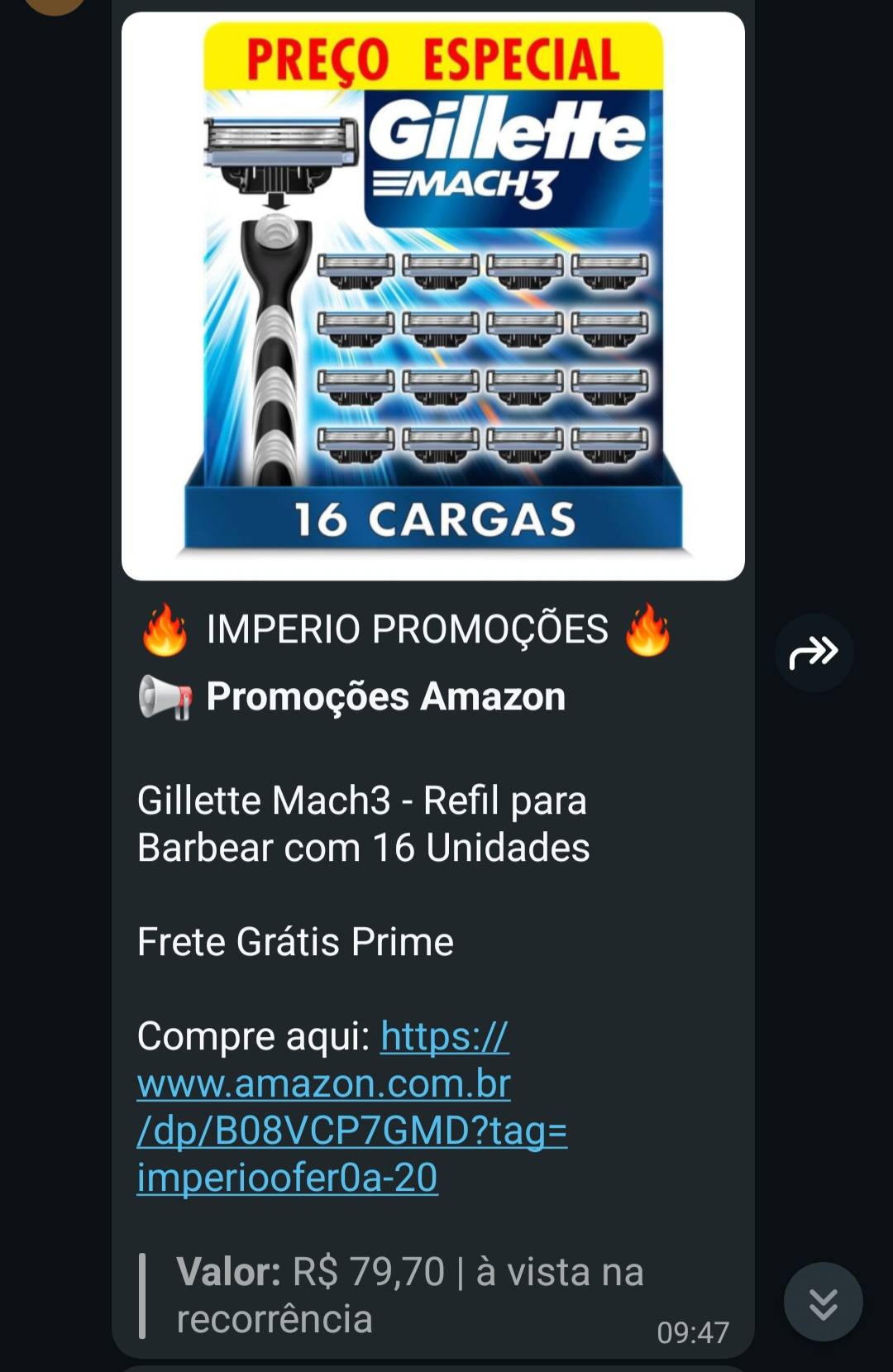Forward the promotion message using the arrow icon
The width and height of the screenshot is (893, 1372).
[815, 652]
